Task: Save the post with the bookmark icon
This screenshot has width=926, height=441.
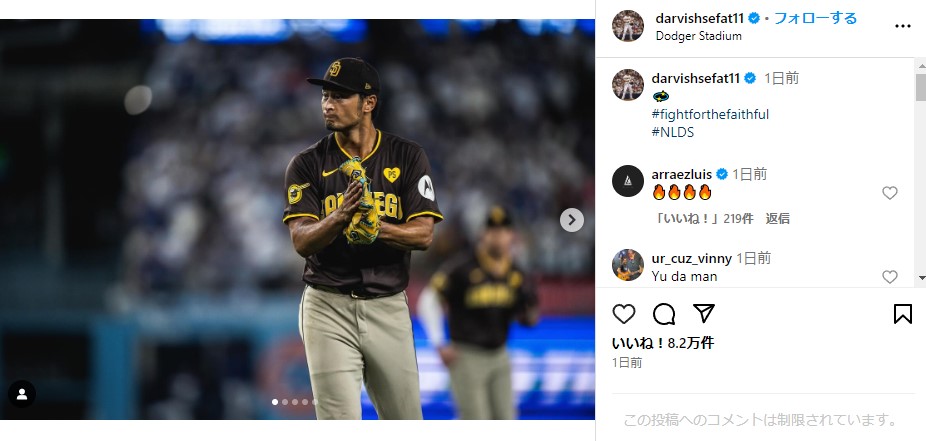Action: click(902, 314)
